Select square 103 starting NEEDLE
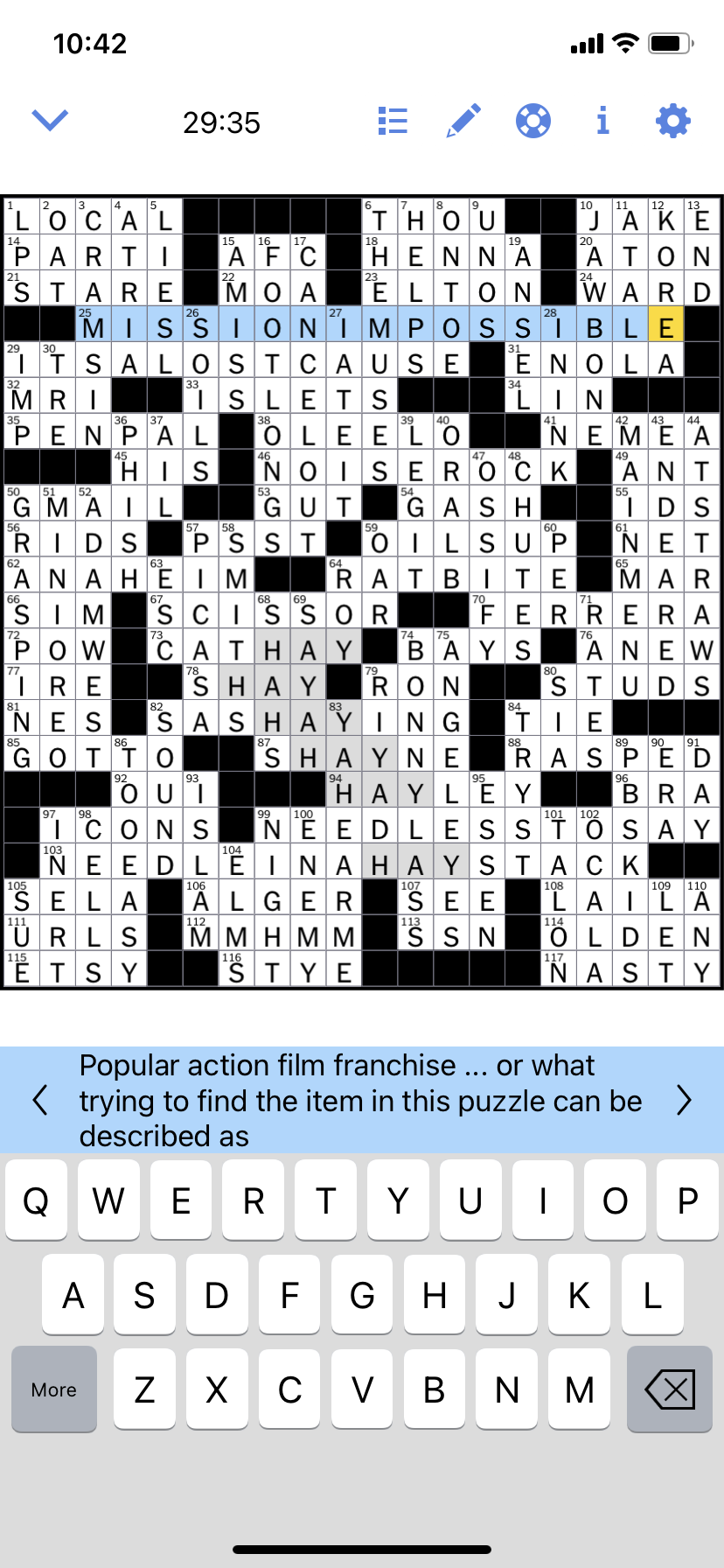The height and width of the screenshot is (1568, 724). (59, 863)
